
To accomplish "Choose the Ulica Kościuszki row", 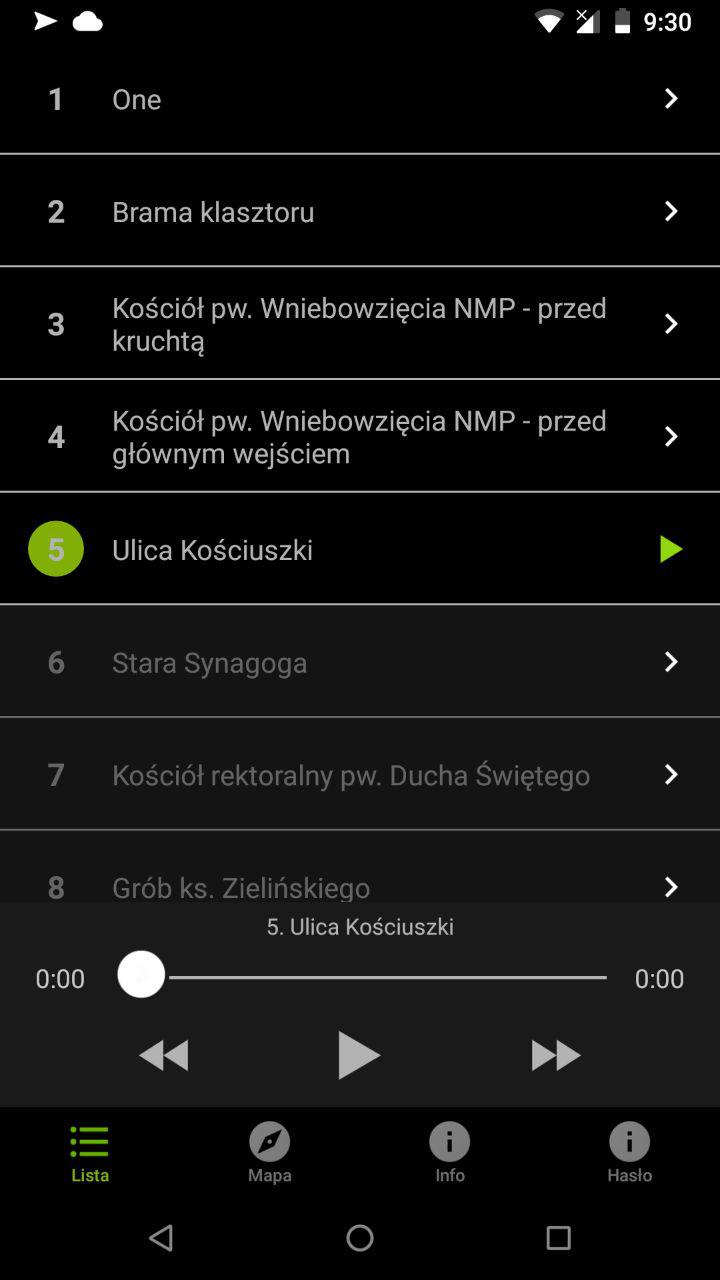I will click(360, 549).
